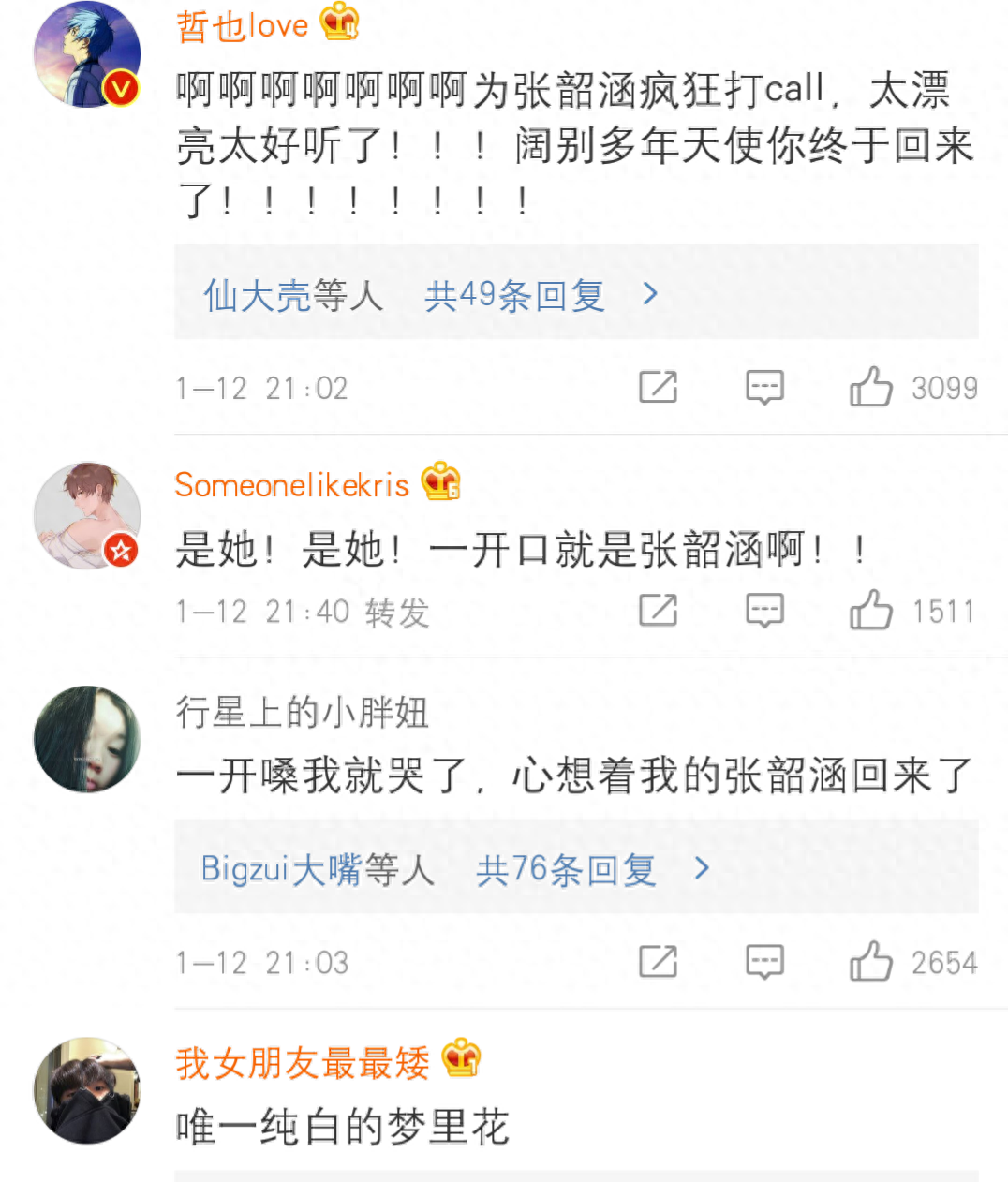Open 哲也love's profile avatar
This screenshot has width=1008, height=1182.
(x=86, y=54)
